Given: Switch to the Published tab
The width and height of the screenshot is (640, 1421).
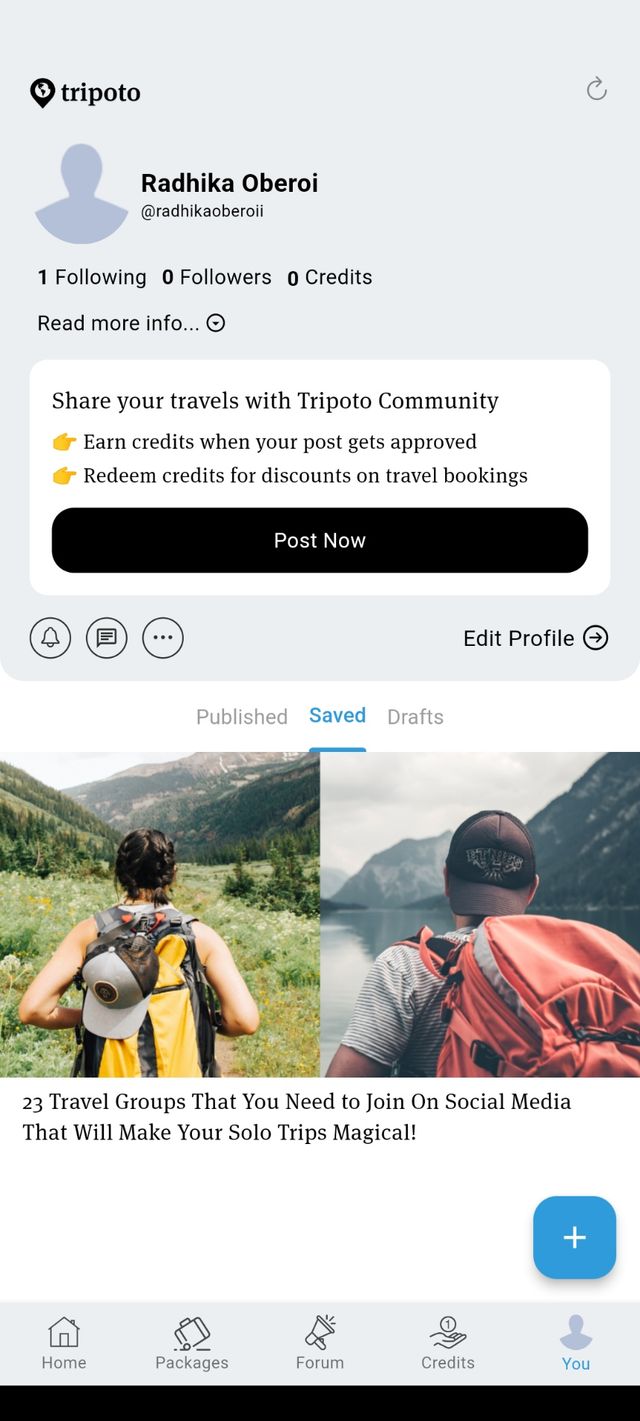Looking at the screenshot, I should (x=241, y=717).
